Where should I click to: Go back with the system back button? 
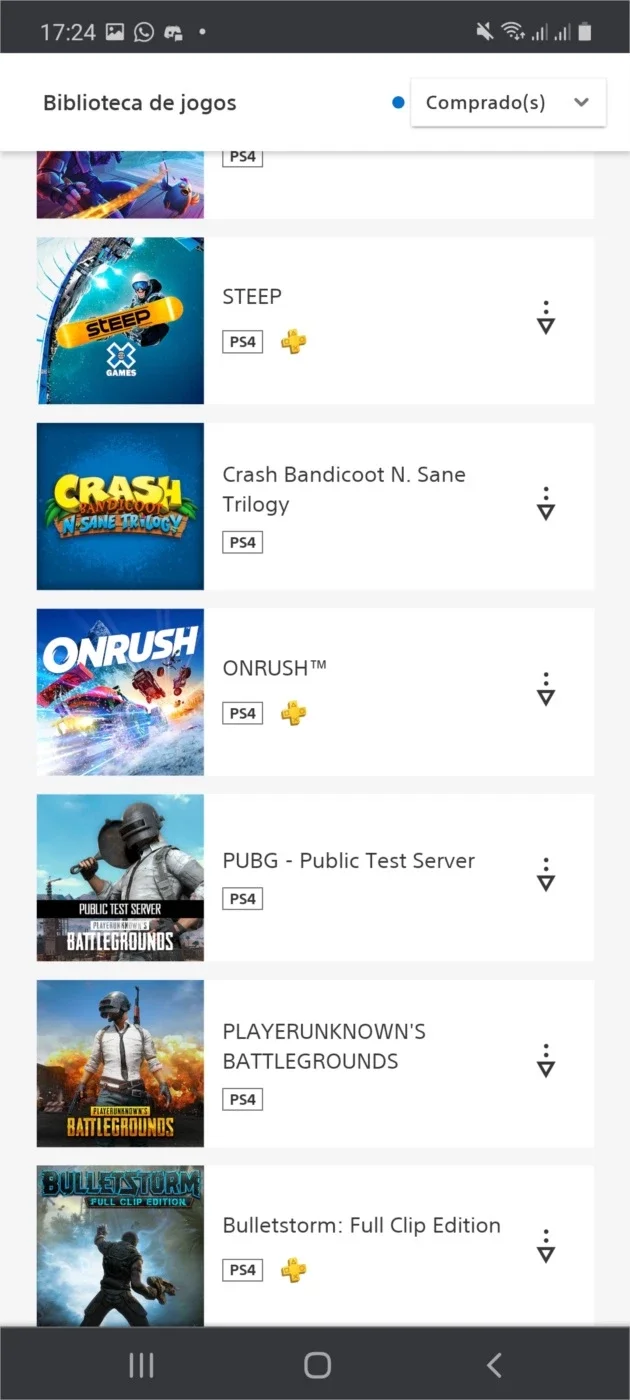coord(493,1365)
